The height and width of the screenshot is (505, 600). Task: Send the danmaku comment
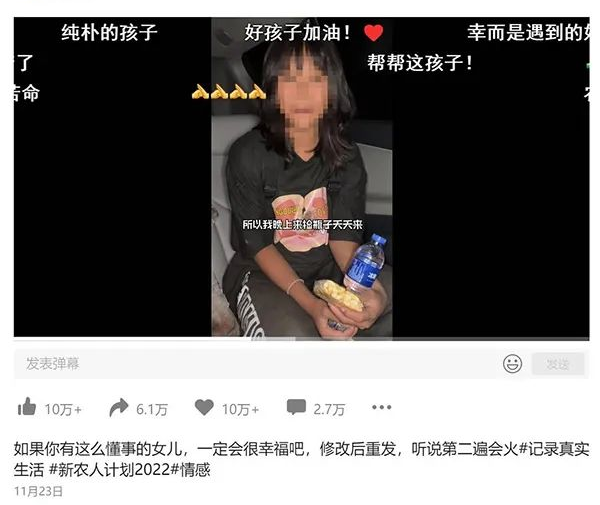coord(558,363)
